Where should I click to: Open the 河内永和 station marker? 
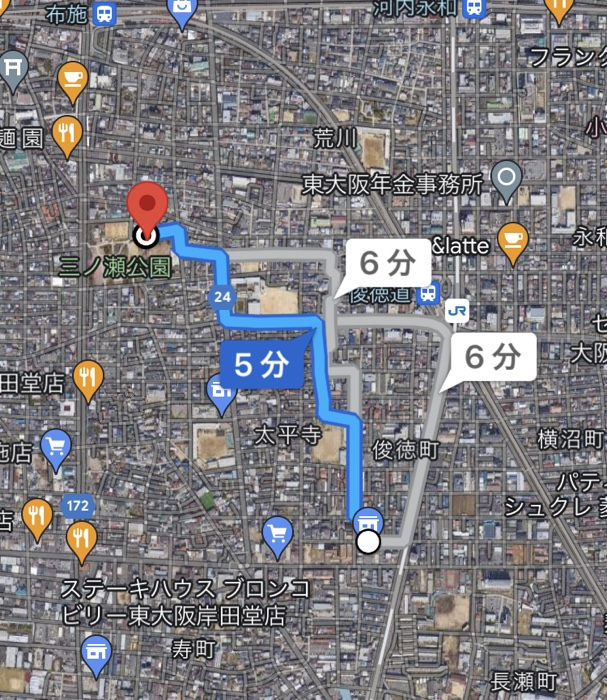(474, 10)
